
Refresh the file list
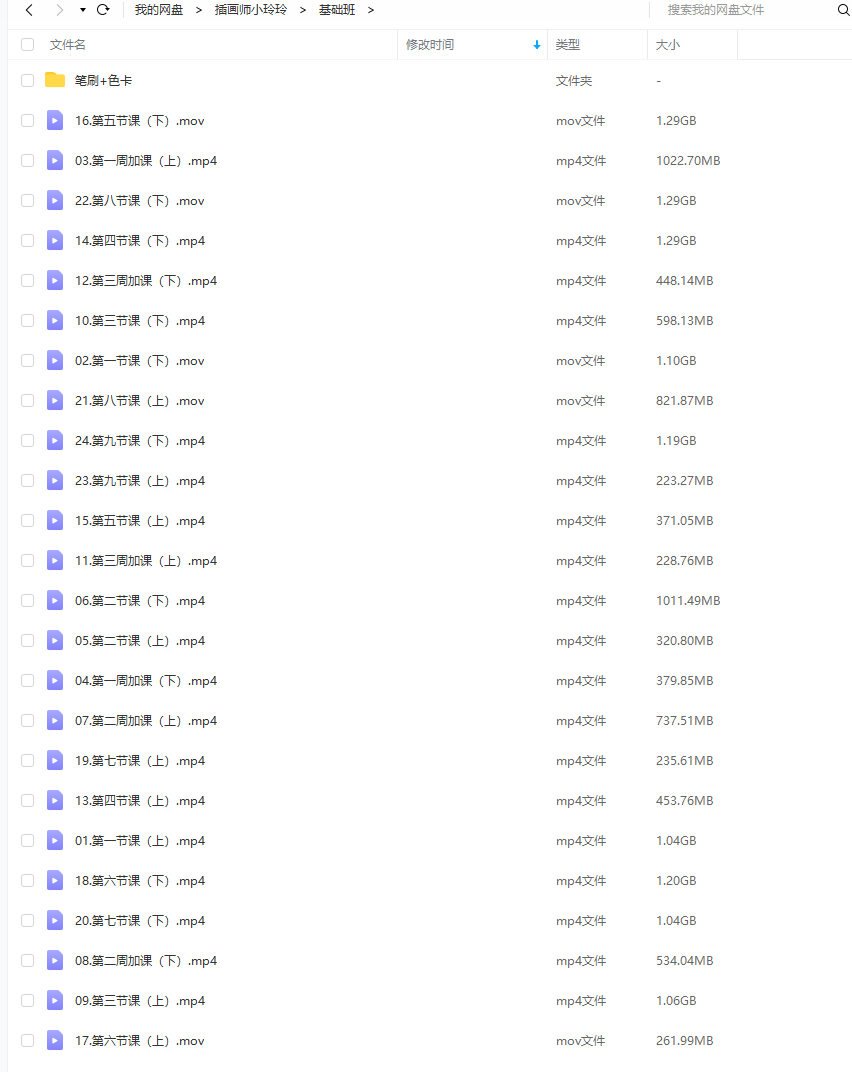click(103, 10)
